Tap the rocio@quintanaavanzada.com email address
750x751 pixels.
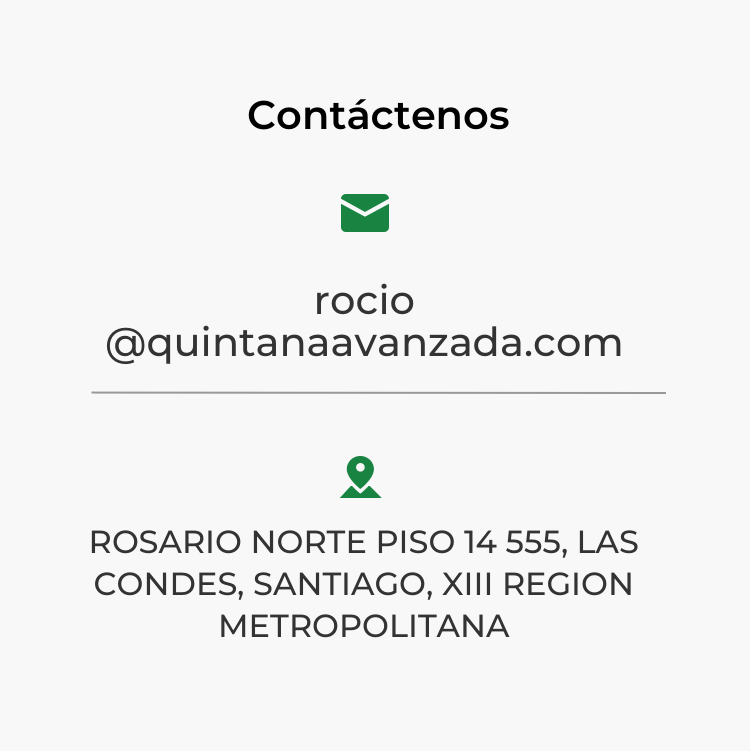coord(364,322)
